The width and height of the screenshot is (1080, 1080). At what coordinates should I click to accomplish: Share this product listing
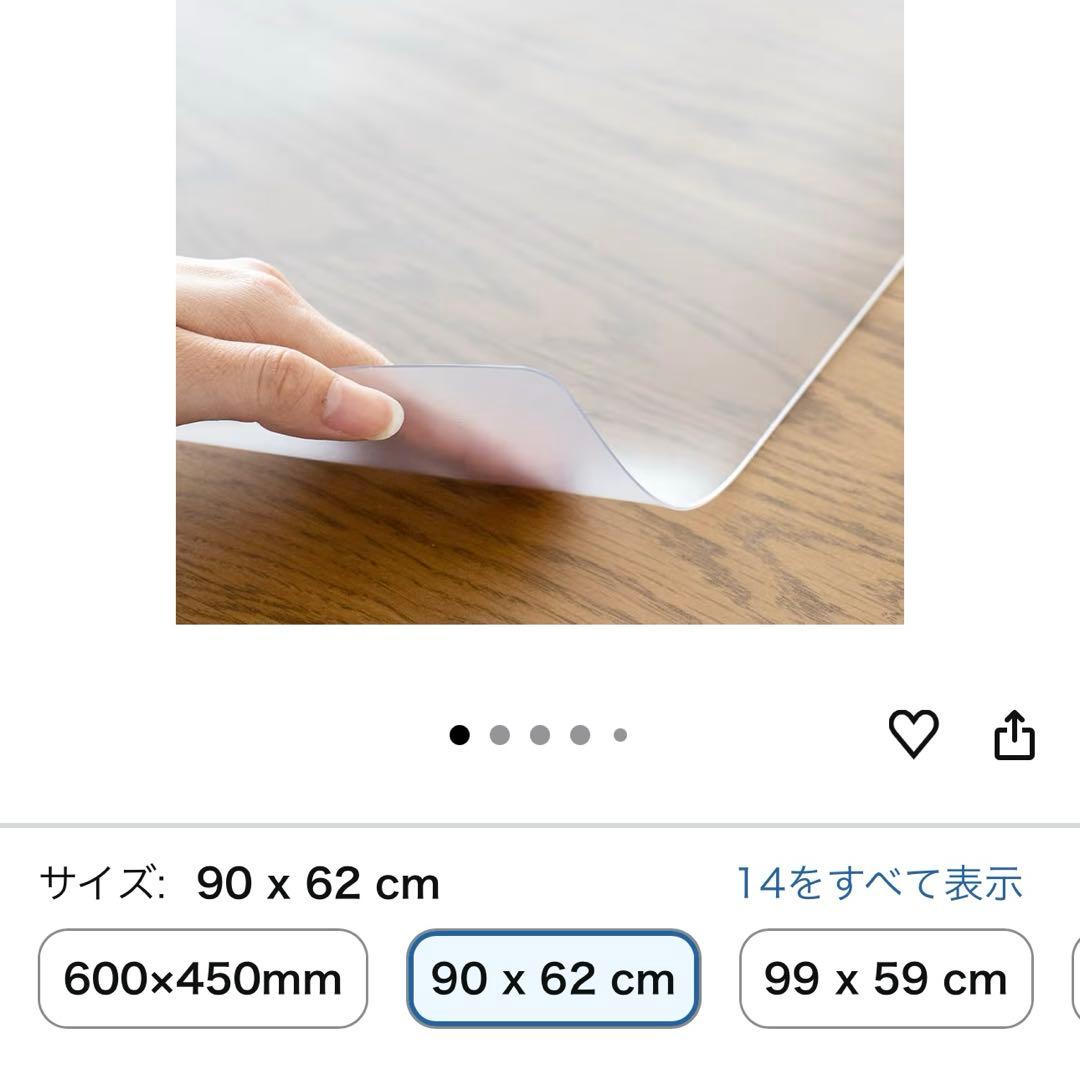1013,736
